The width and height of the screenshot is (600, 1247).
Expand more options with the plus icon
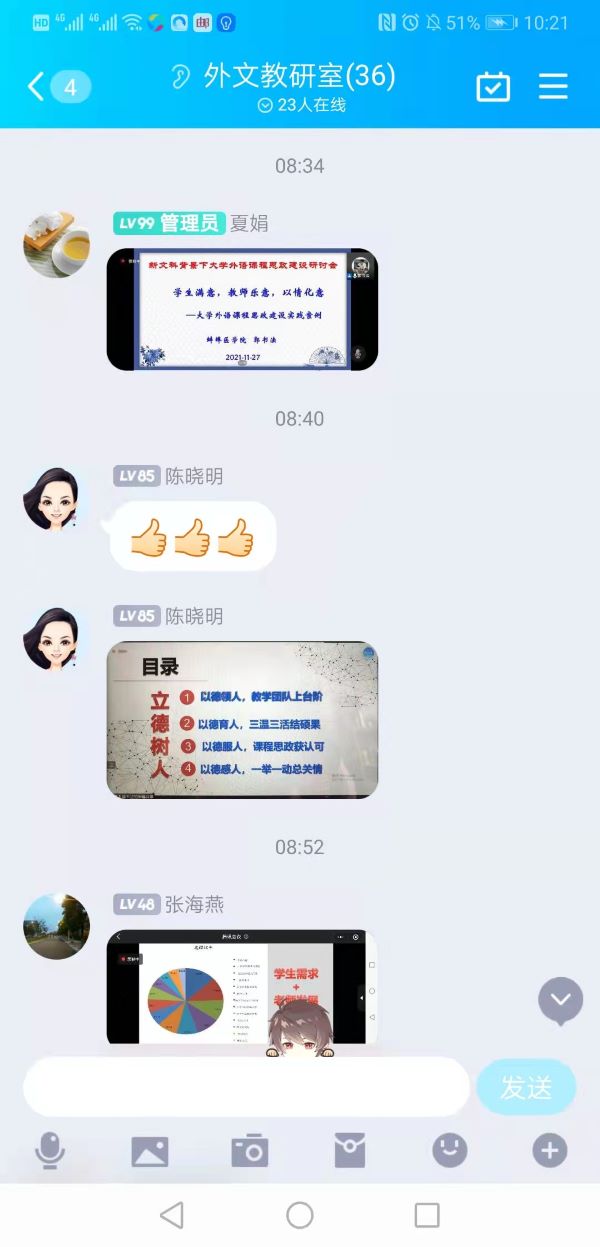(x=549, y=1151)
